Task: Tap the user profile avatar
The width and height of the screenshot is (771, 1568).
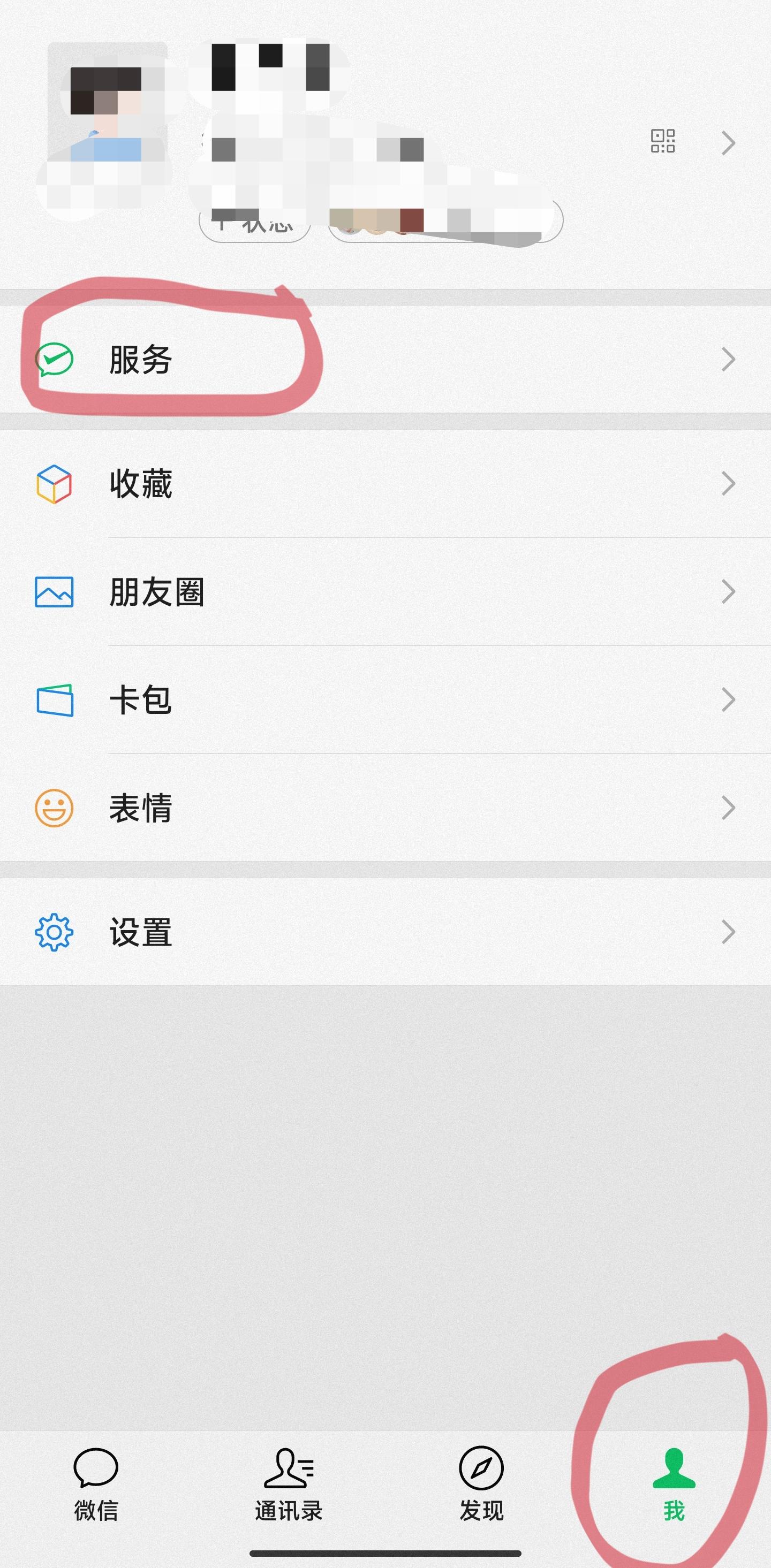Action: [x=107, y=121]
